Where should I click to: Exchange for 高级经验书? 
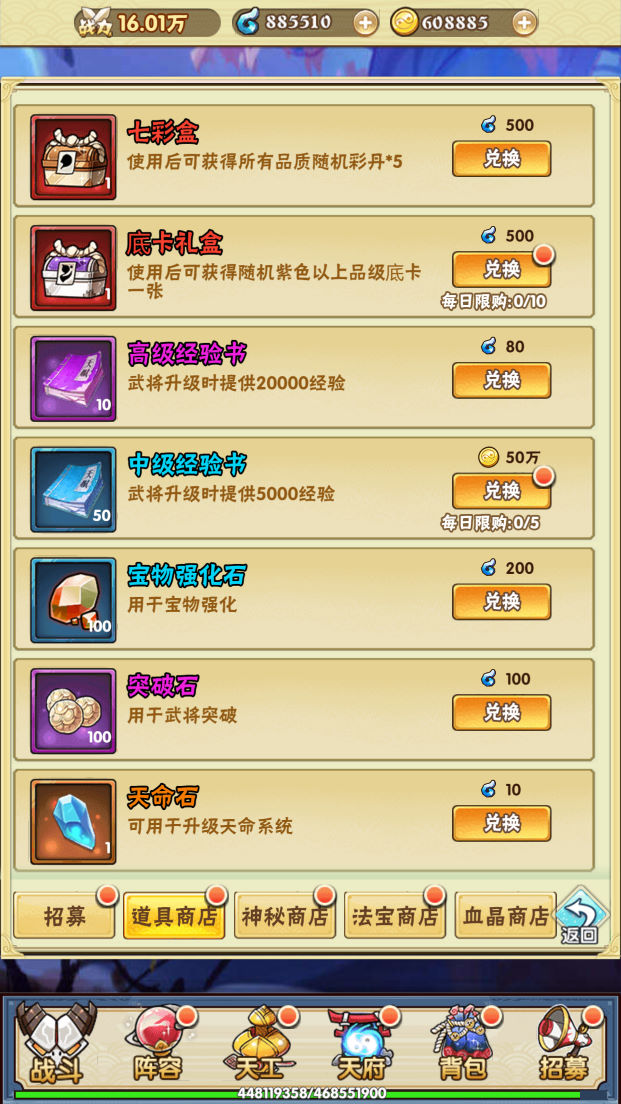[x=501, y=381]
